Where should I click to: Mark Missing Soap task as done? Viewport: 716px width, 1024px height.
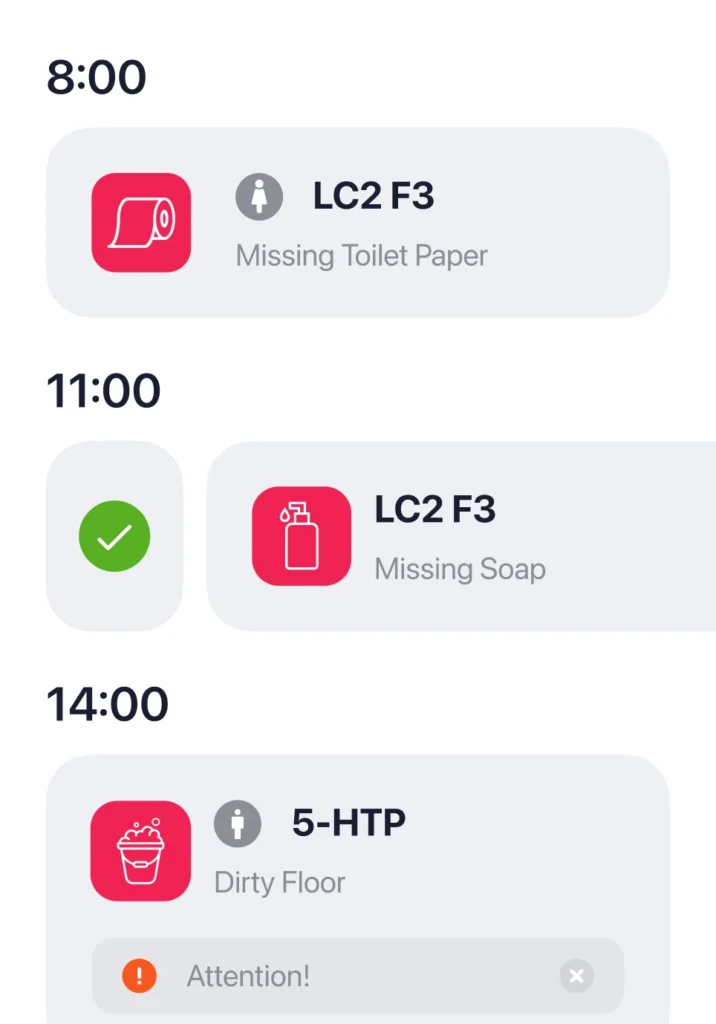click(114, 536)
